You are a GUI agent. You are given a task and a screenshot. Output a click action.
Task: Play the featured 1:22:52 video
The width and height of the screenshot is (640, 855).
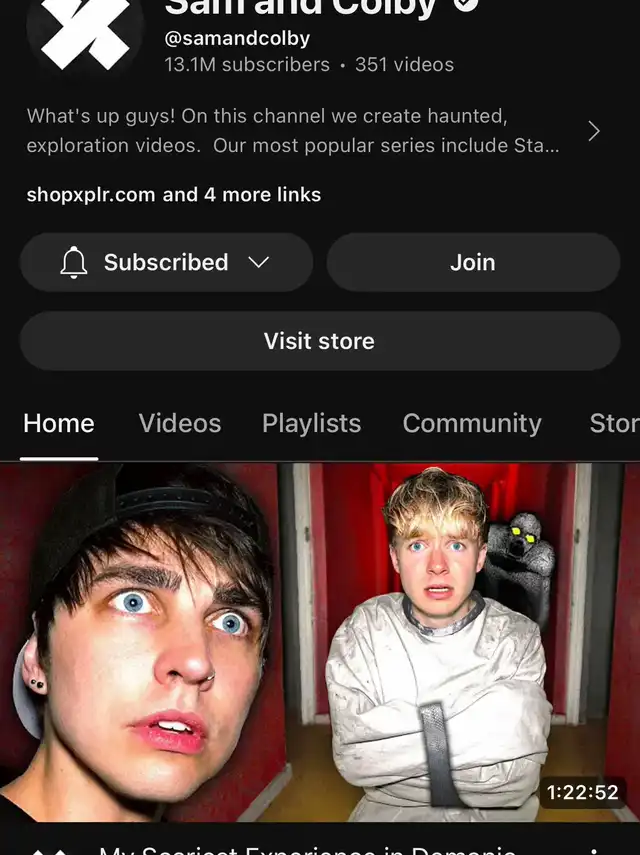[319, 640]
